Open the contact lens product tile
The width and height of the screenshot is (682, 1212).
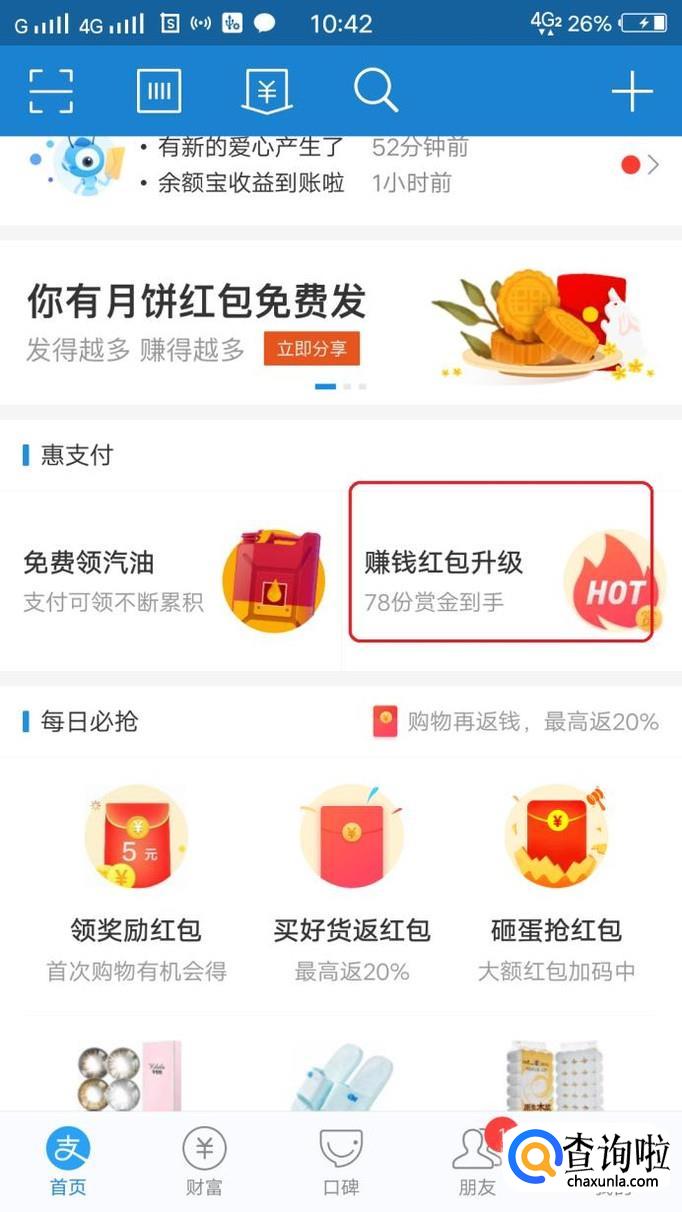[x=131, y=1075]
